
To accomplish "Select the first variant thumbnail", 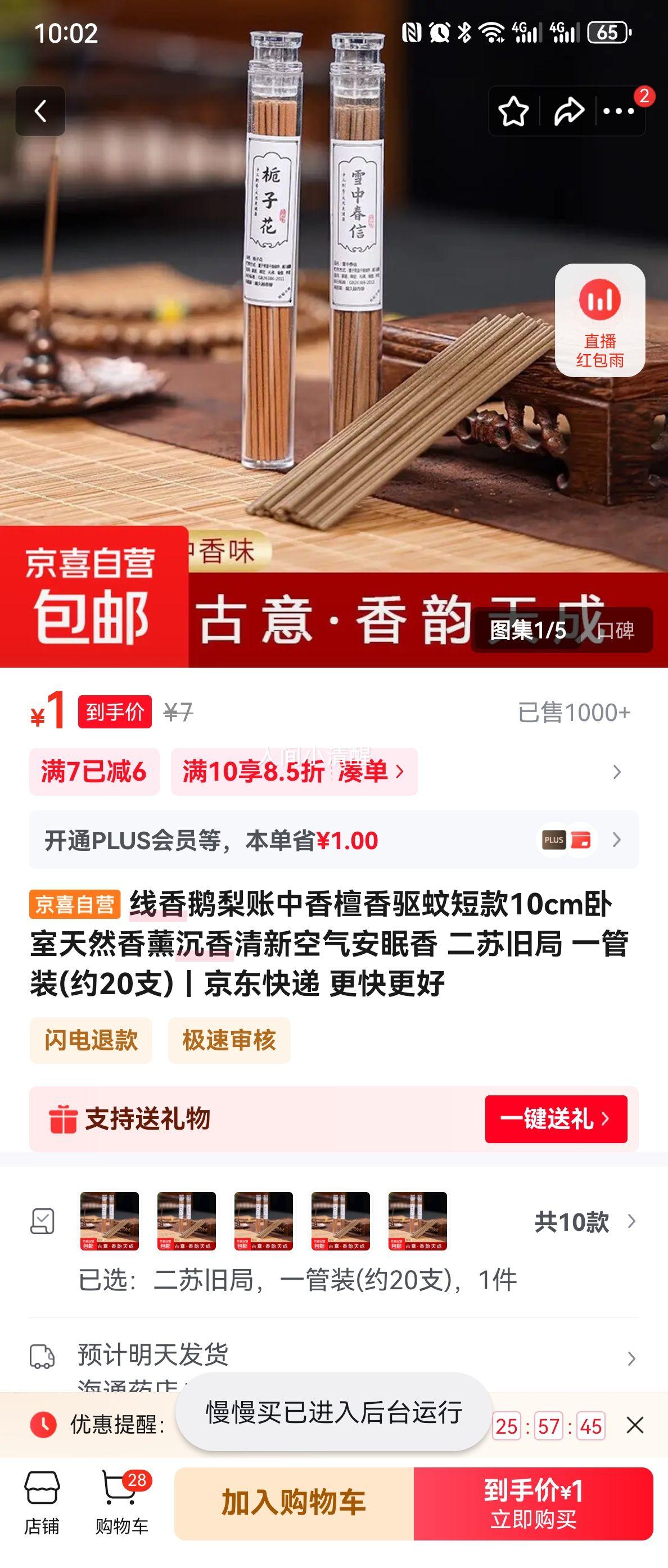I will pyautogui.click(x=110, y=1221).
